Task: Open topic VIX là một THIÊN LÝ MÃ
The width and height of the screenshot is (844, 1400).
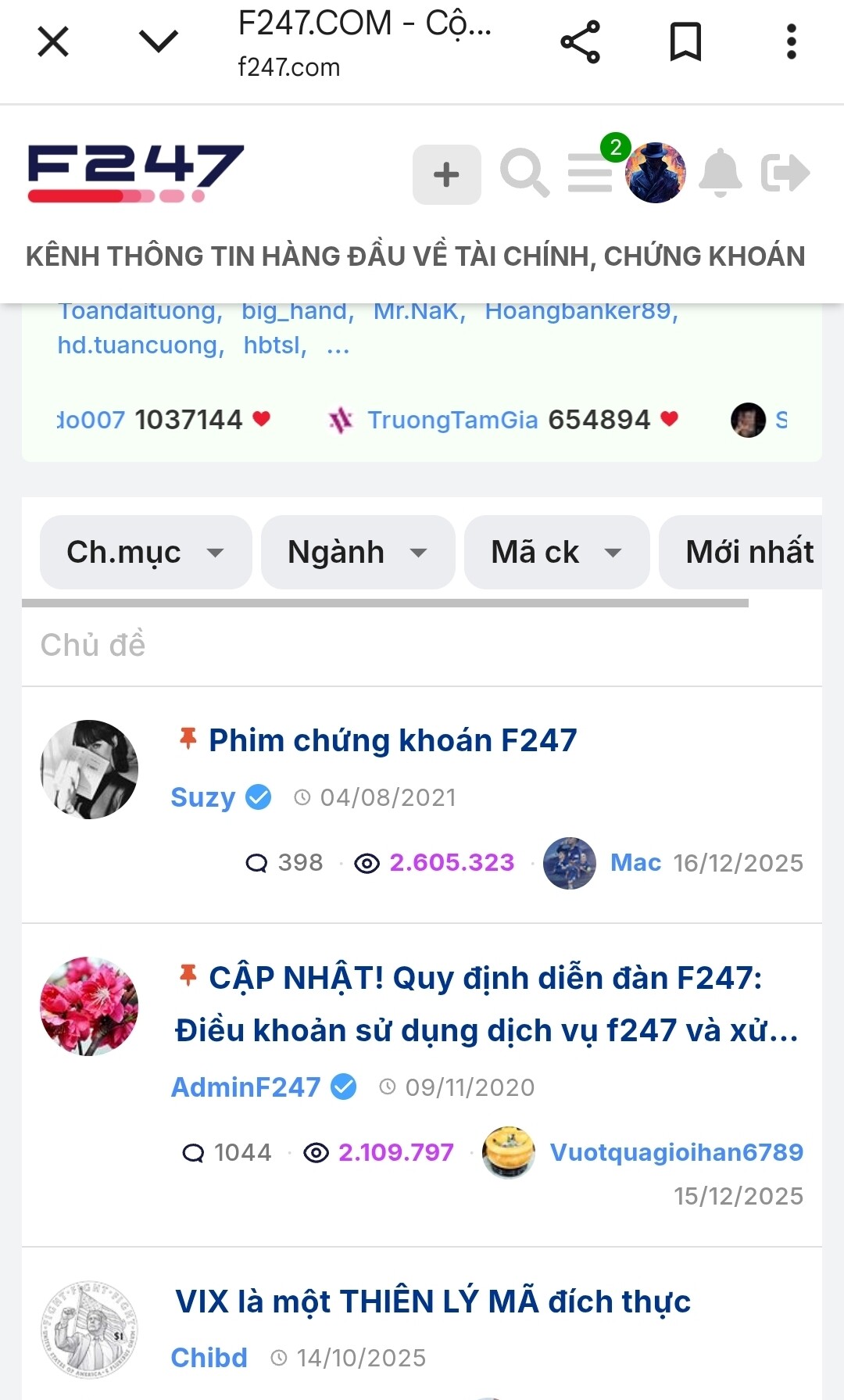Action: (433, 1302)
